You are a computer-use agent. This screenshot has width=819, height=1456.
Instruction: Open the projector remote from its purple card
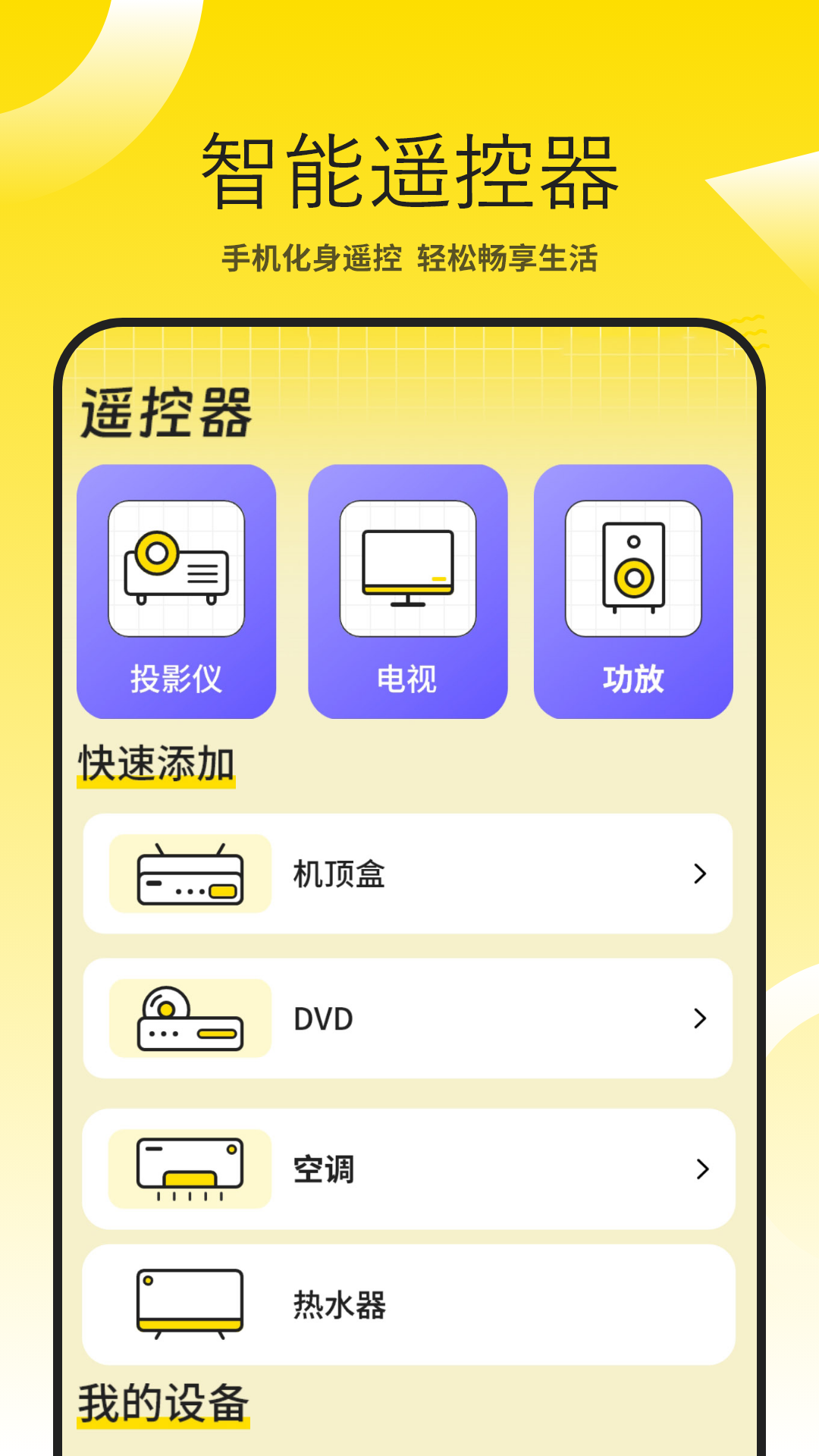(x=175, y=591)
